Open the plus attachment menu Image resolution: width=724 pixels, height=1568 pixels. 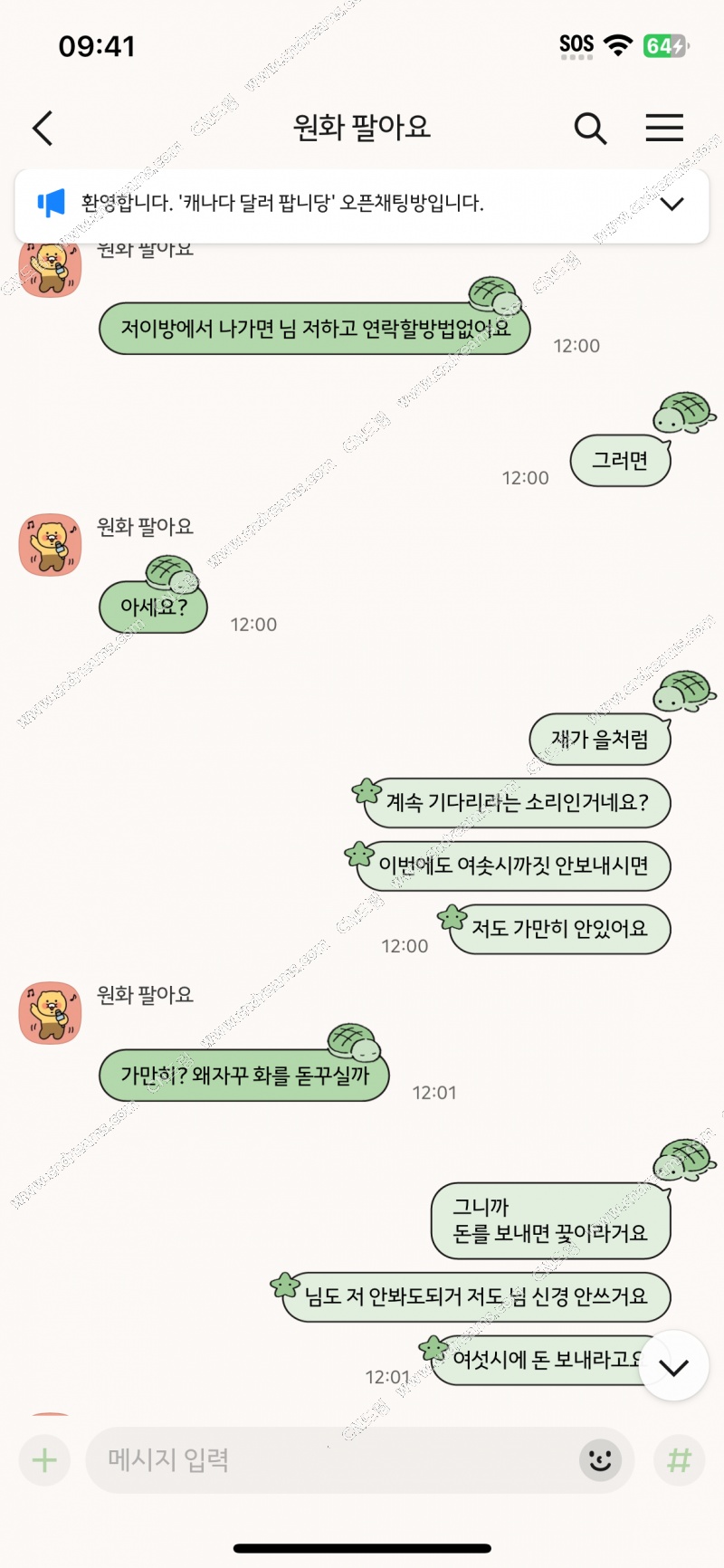click(44, 1459)
